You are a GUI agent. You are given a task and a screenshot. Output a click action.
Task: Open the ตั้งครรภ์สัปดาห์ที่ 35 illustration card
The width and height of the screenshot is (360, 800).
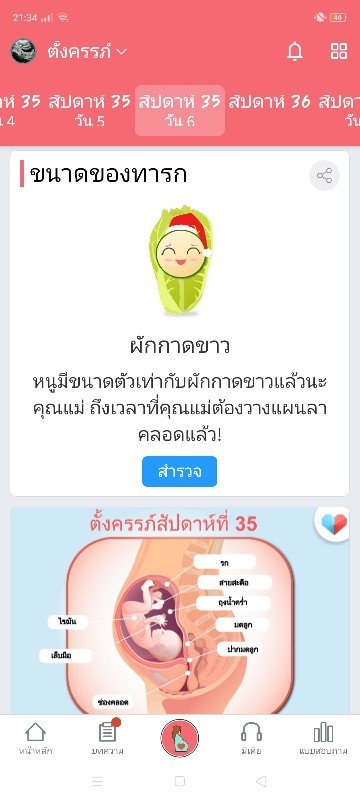[179, 610]
